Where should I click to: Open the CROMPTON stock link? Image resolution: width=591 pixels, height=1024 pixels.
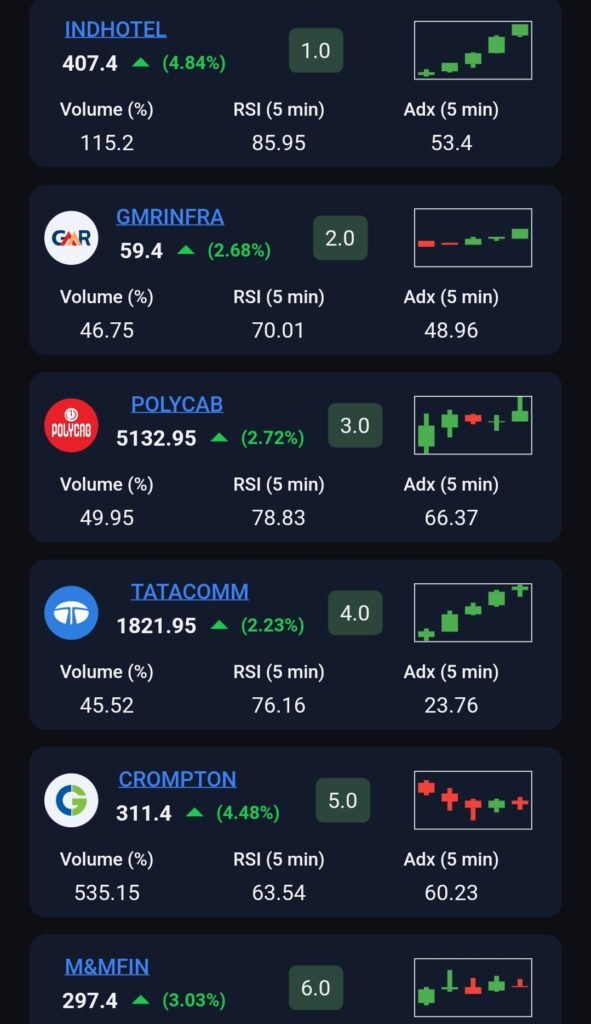pos(177,779)
